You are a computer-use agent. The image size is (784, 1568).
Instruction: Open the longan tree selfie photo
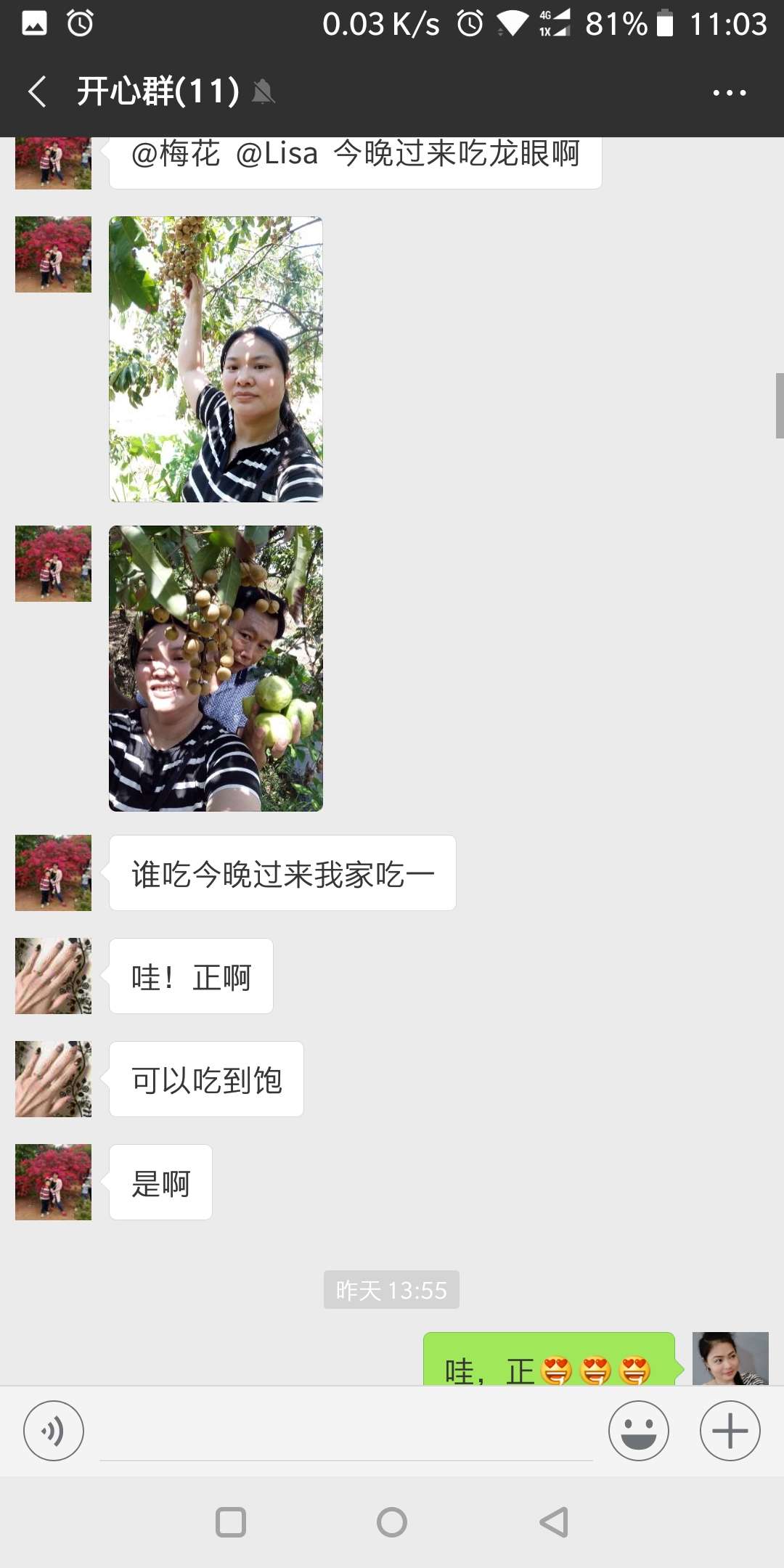[215, 357]
